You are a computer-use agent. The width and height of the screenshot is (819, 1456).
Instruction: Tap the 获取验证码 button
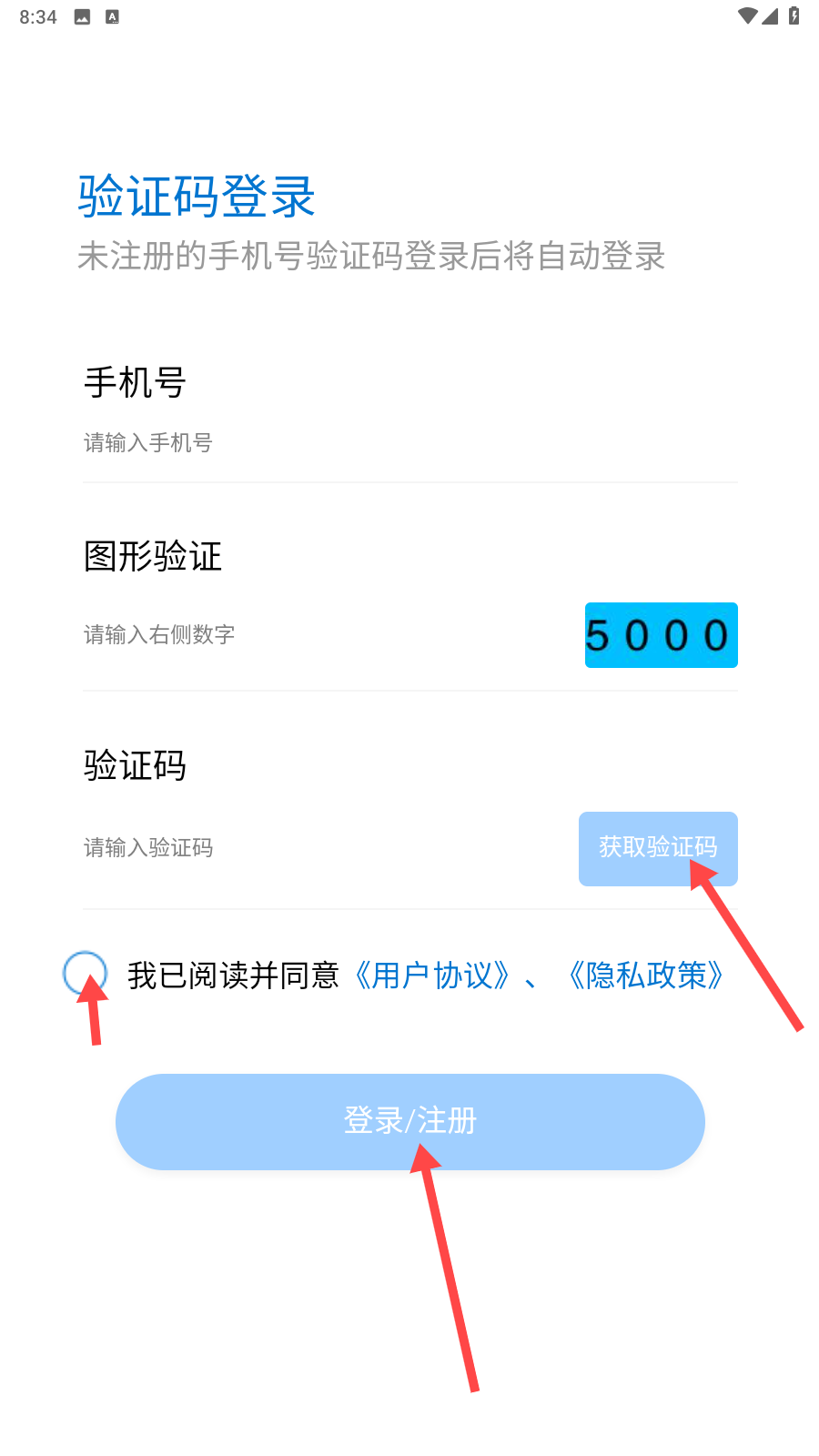(658, 848)
